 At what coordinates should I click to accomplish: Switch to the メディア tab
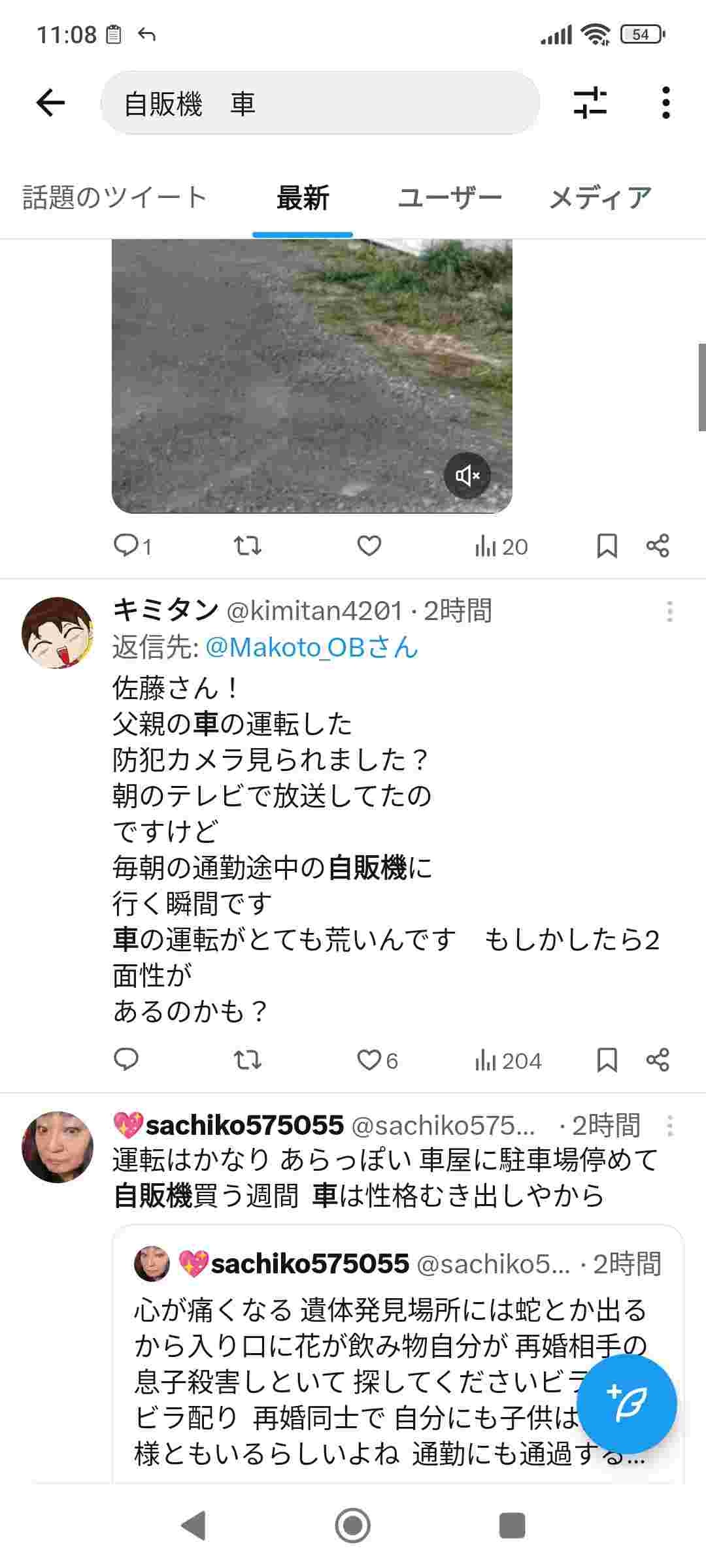point(600,197)
